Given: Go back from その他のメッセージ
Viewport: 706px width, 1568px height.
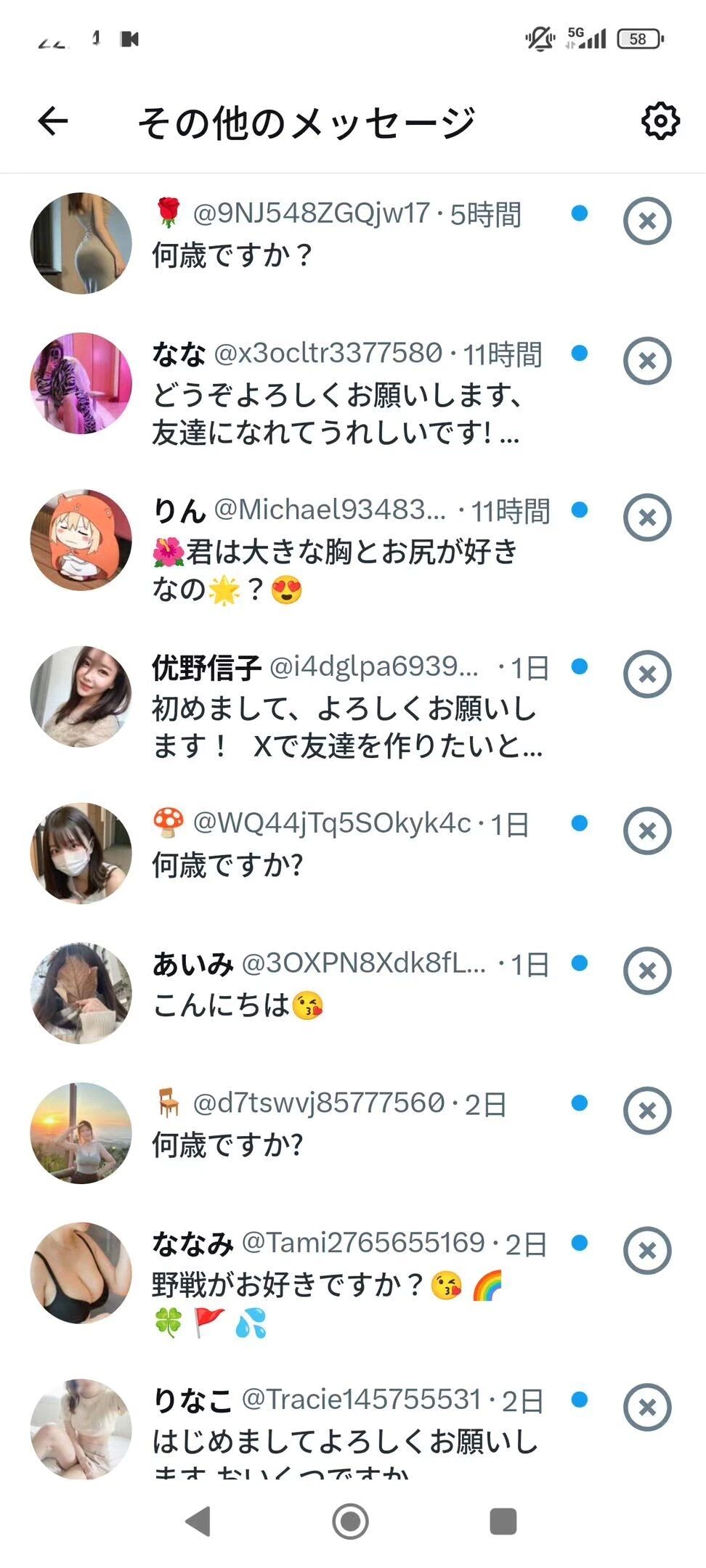Looking at the screenshot, I should coord(53,121).
